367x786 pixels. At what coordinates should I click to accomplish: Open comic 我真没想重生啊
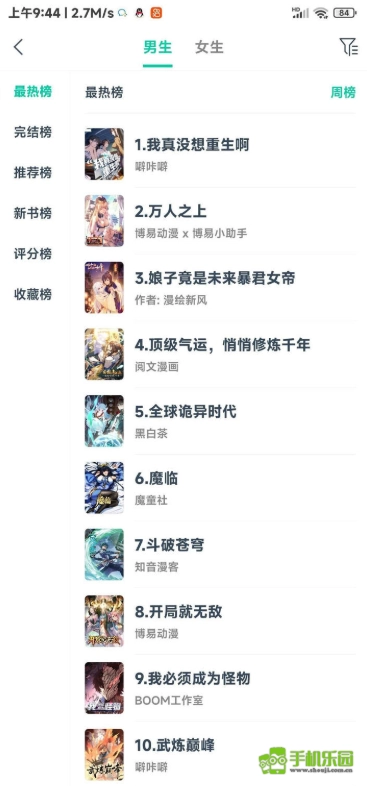[220, 154]
